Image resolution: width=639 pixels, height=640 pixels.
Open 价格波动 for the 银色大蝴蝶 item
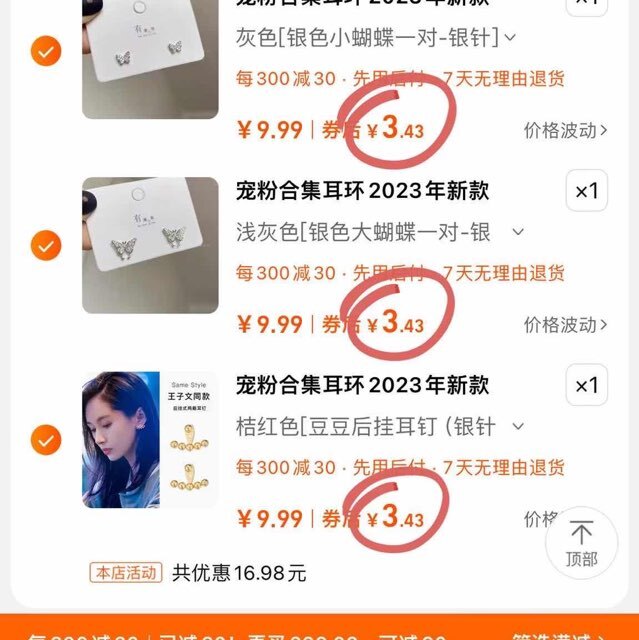(x=566, y=324)
